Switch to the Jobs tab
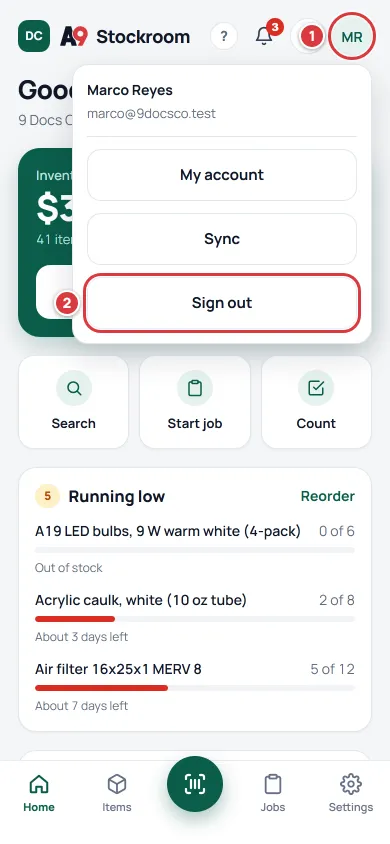Image resolution: width=390 pixels, height=844 pixels. [273, 793]
